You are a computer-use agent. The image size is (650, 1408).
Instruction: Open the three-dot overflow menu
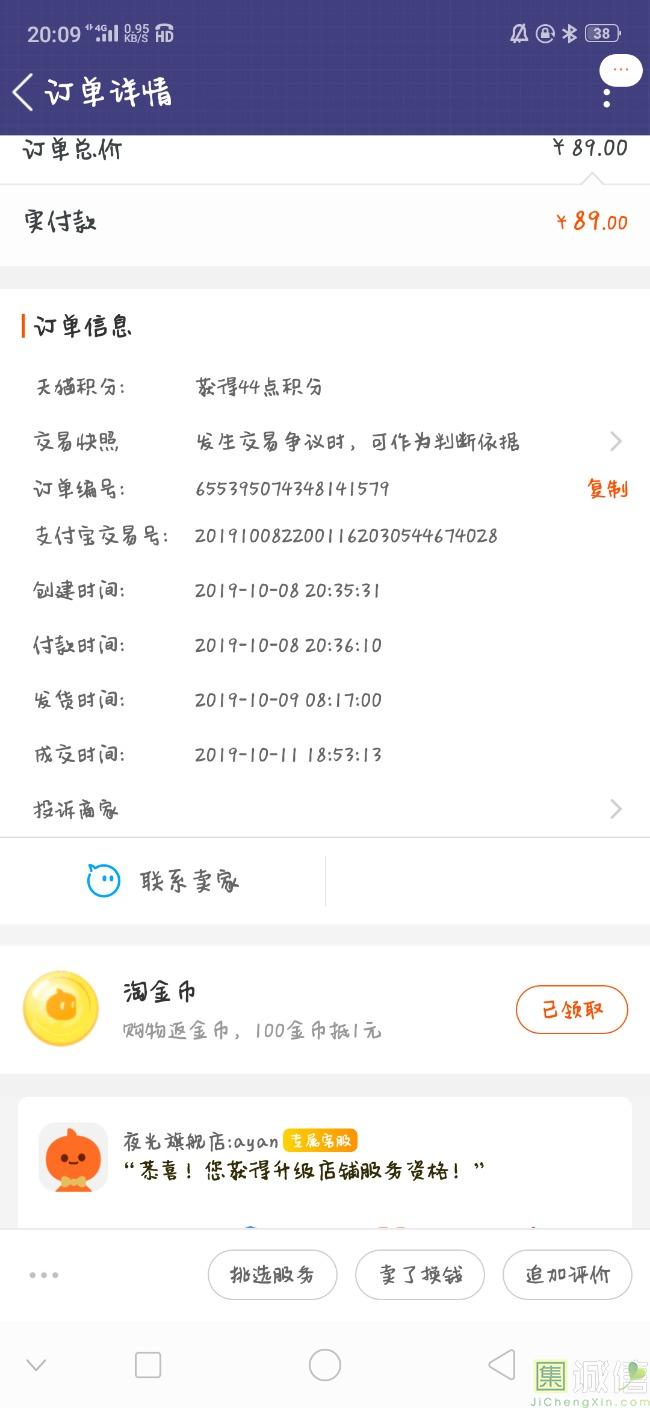[x=607, y=97]
